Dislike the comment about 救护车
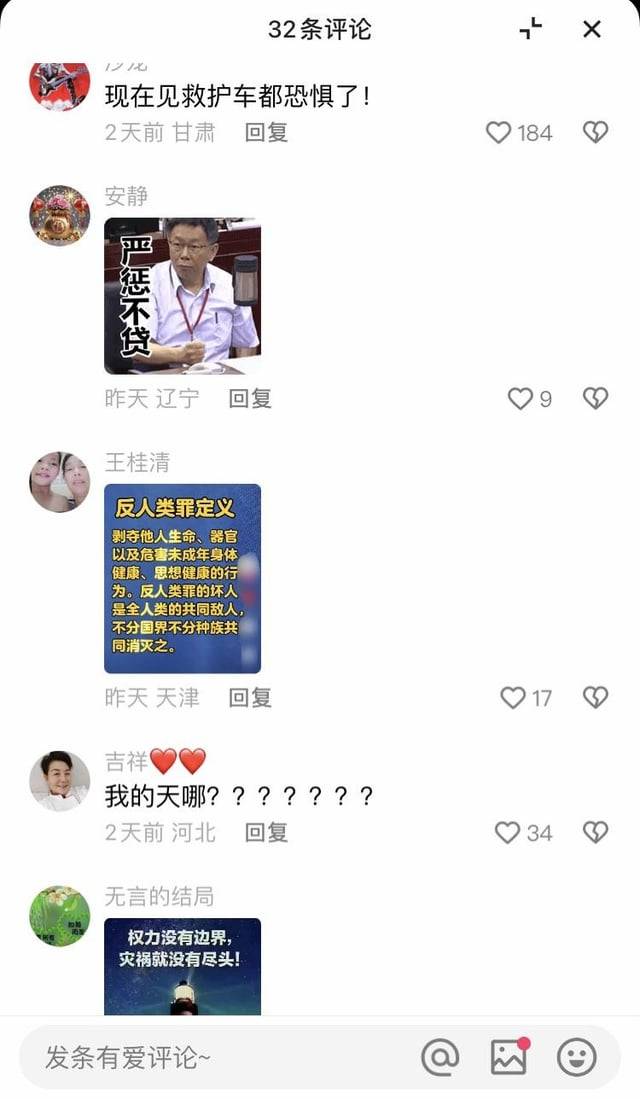 [x=595, y=132]
